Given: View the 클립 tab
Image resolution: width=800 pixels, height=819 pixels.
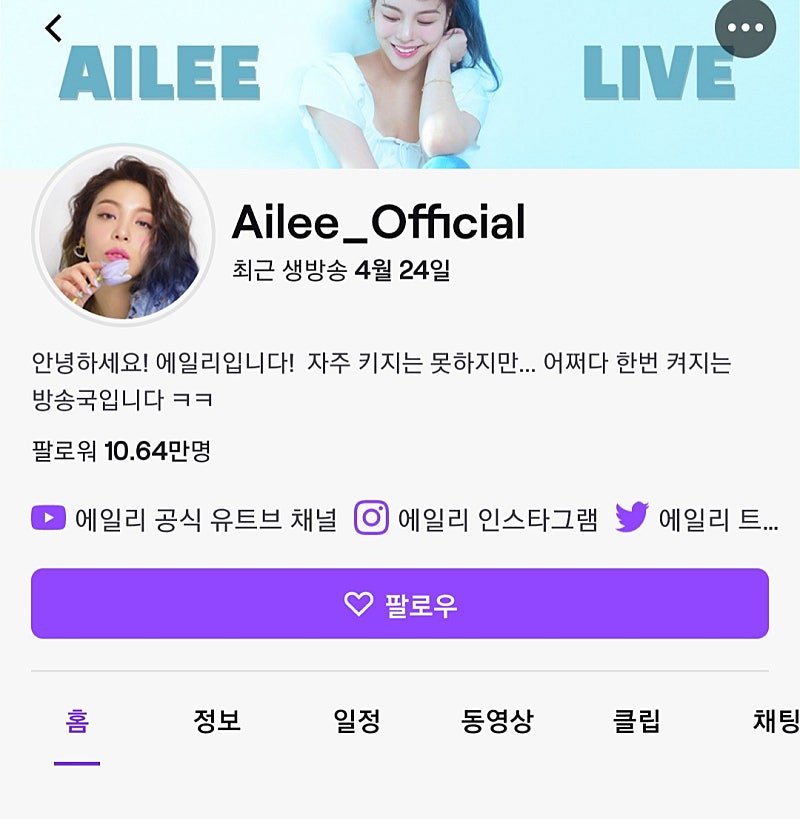Looking at the screenshot, I should click(637, 721).
